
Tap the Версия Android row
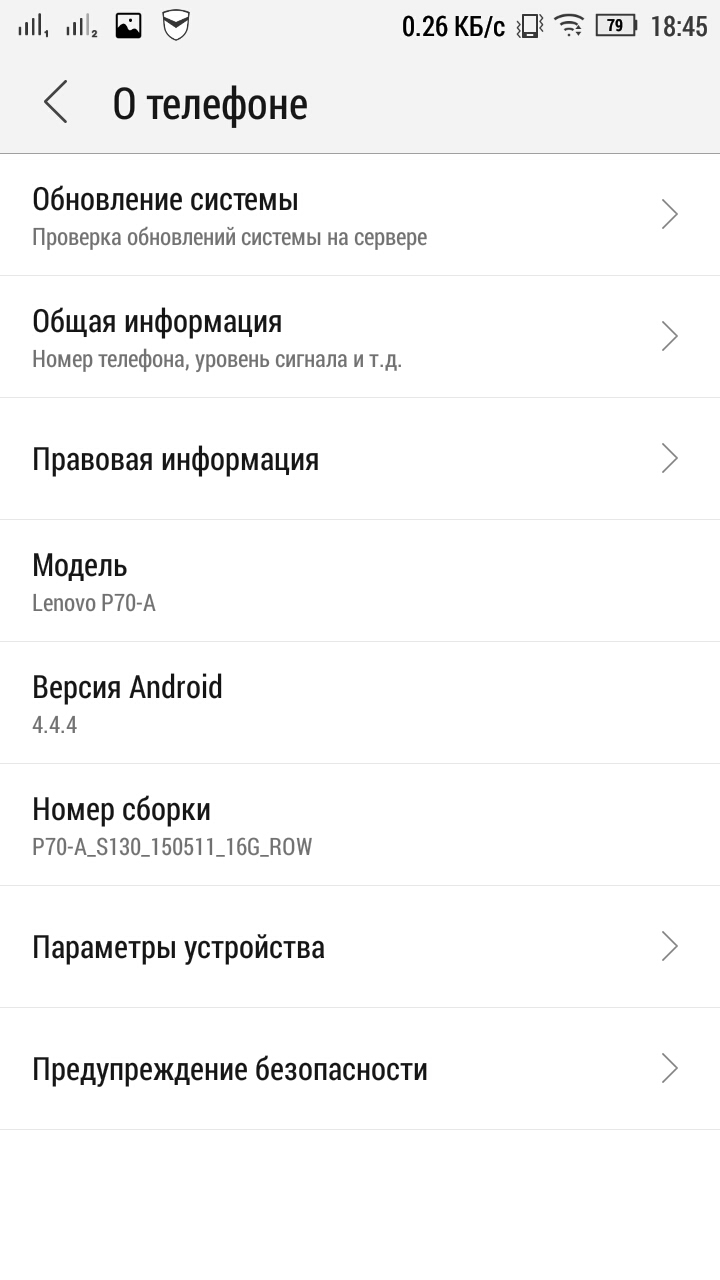360,703
